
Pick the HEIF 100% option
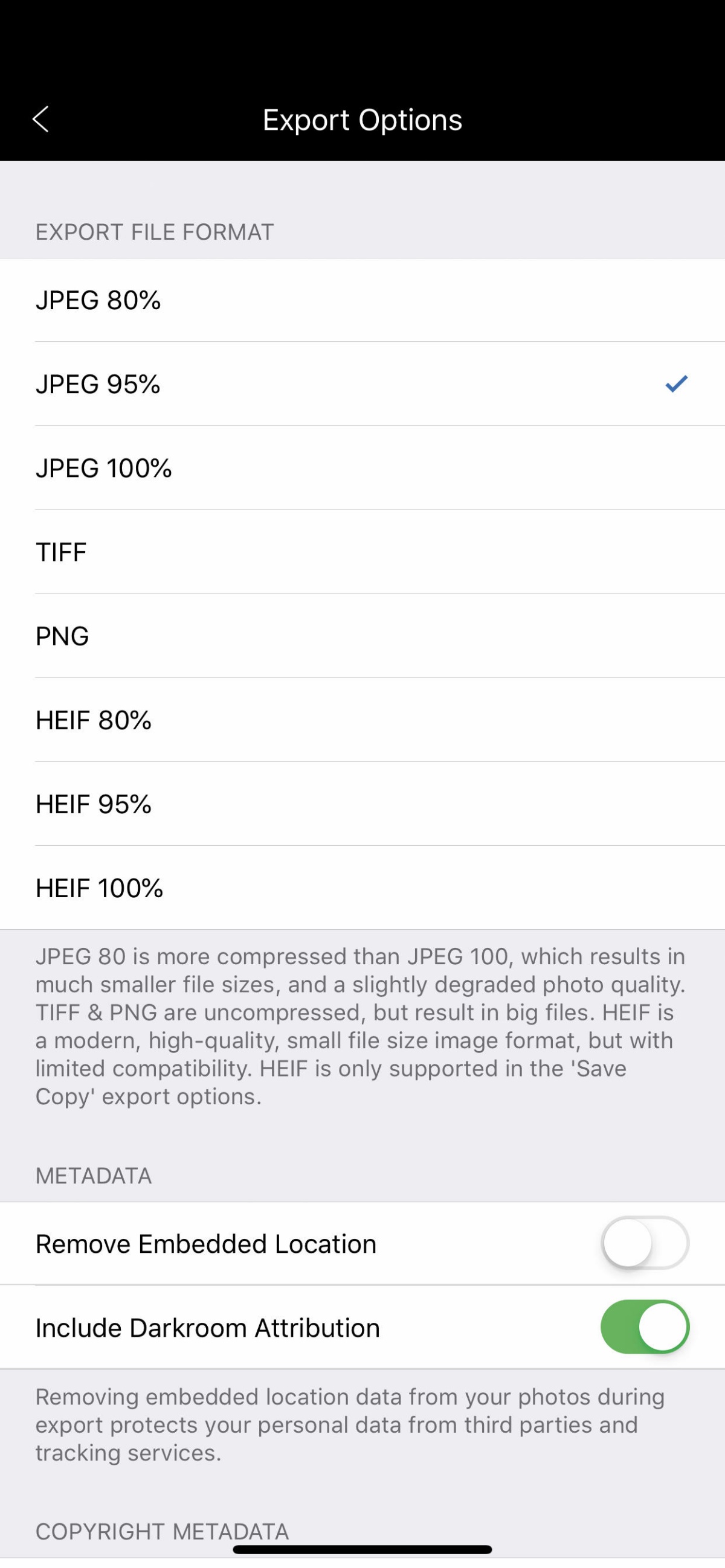pyautogui.click(x=362, y=888)
